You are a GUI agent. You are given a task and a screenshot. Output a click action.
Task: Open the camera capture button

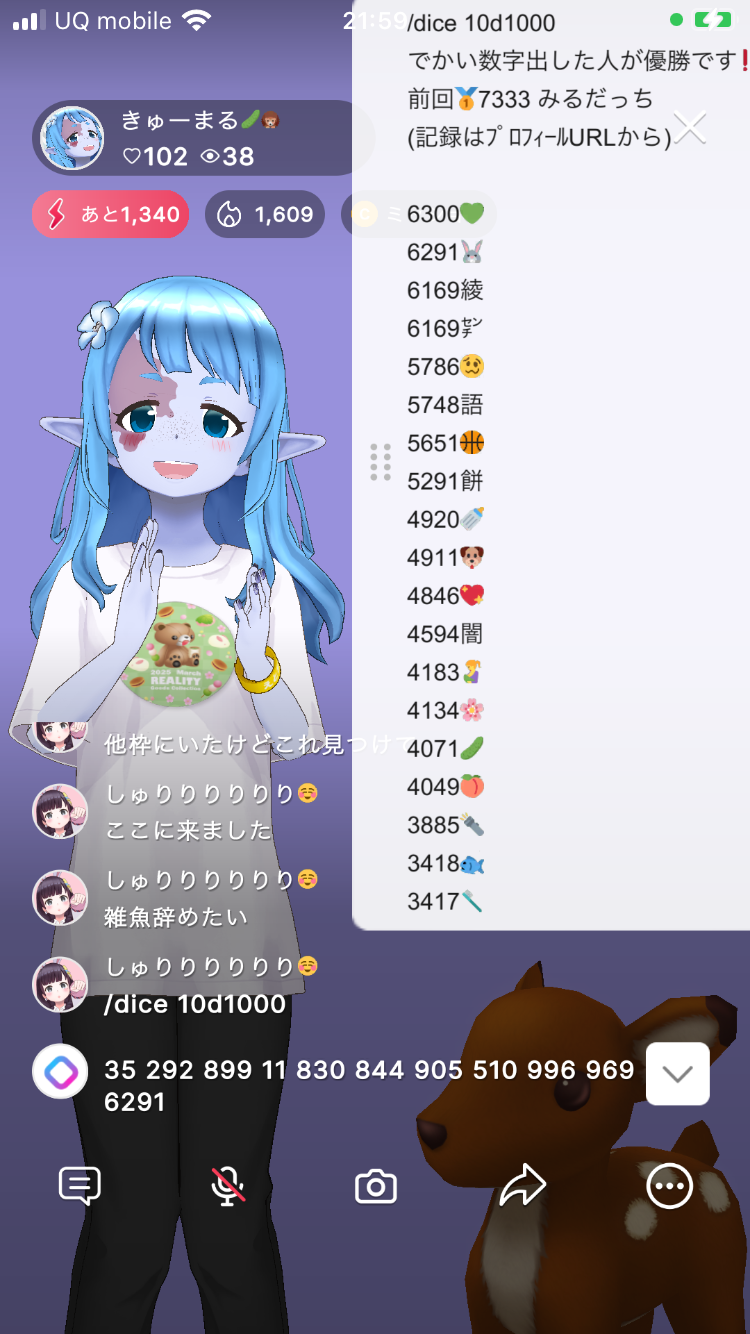(x=376, y=1186)
